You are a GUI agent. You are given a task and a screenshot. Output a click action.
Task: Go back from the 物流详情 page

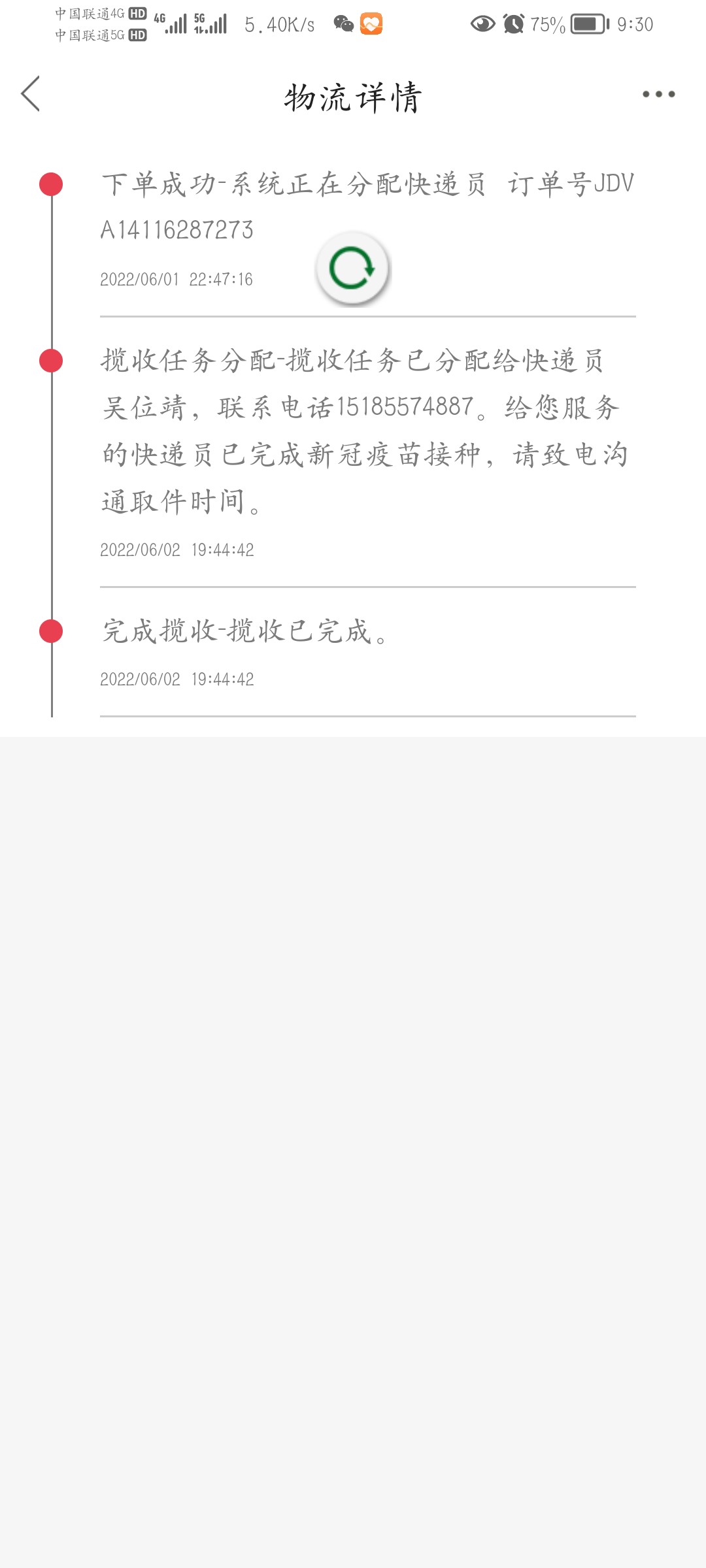[x=31, y=94]
